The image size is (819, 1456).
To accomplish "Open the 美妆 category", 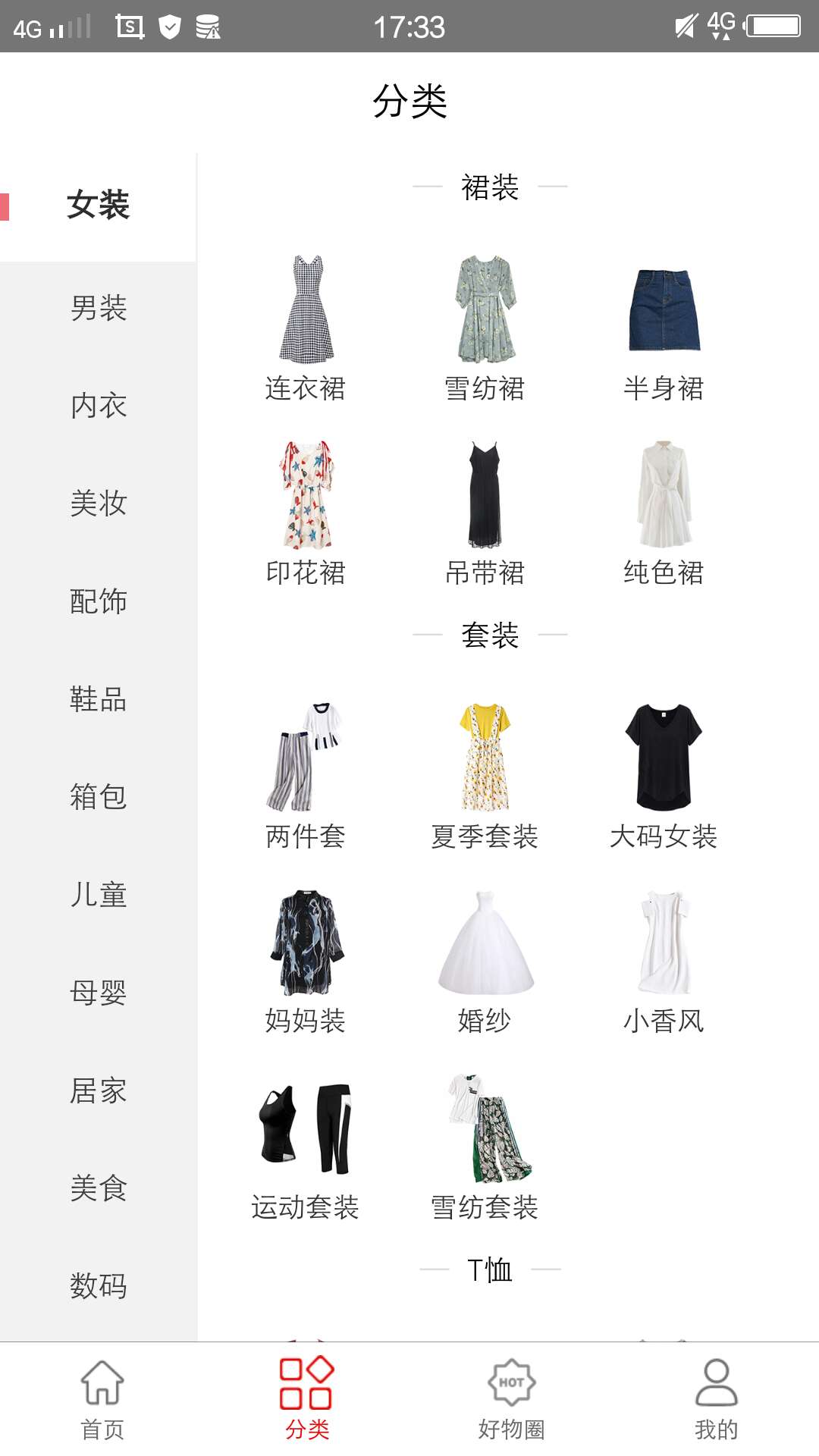I will click(x=99, y=504).
